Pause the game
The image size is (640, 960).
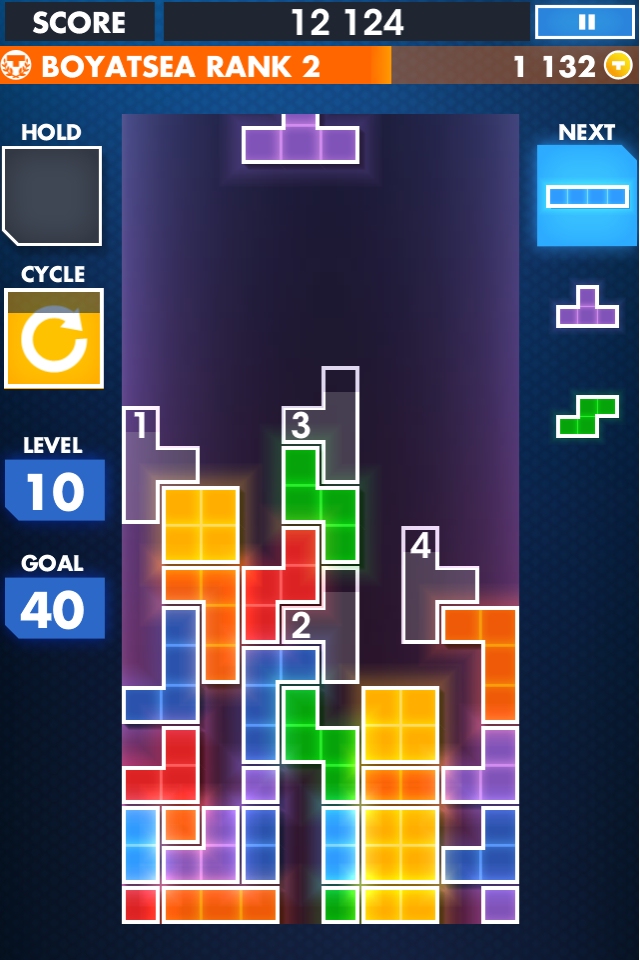click(586, 22)
